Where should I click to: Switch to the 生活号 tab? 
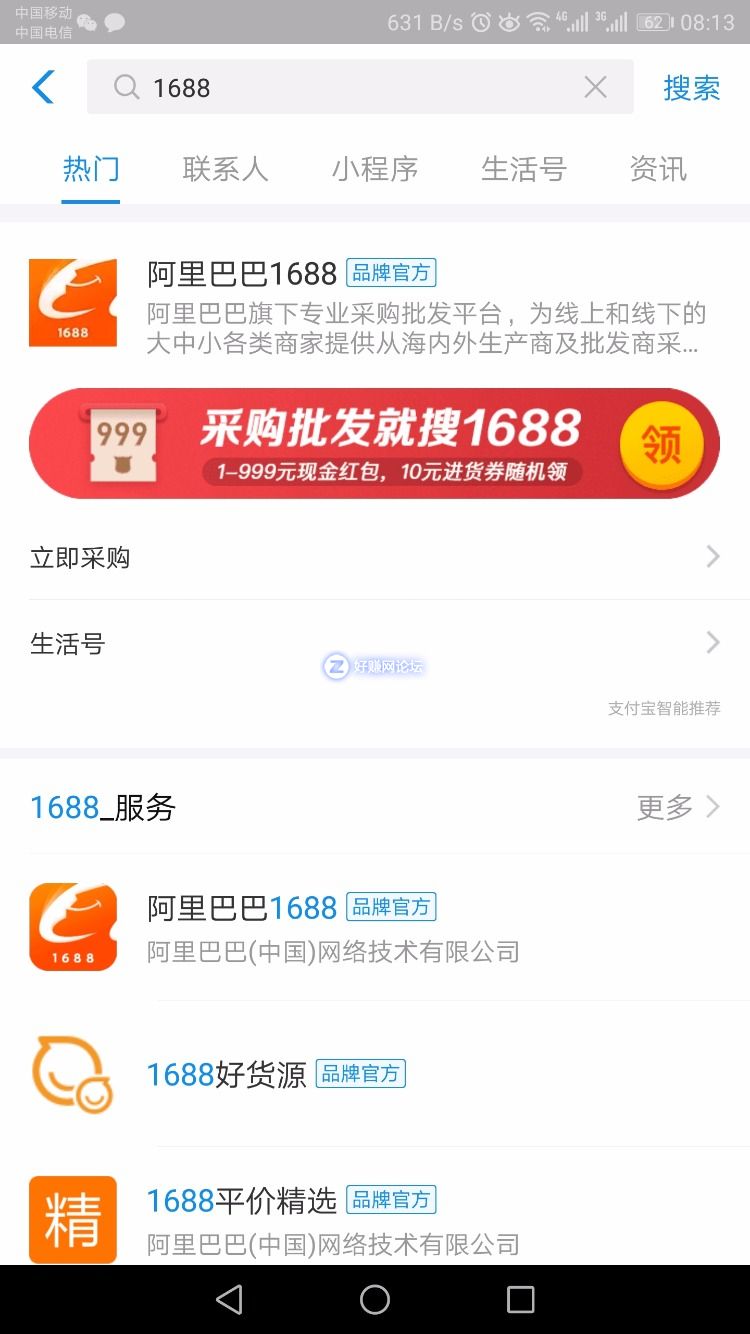[523, 169]
